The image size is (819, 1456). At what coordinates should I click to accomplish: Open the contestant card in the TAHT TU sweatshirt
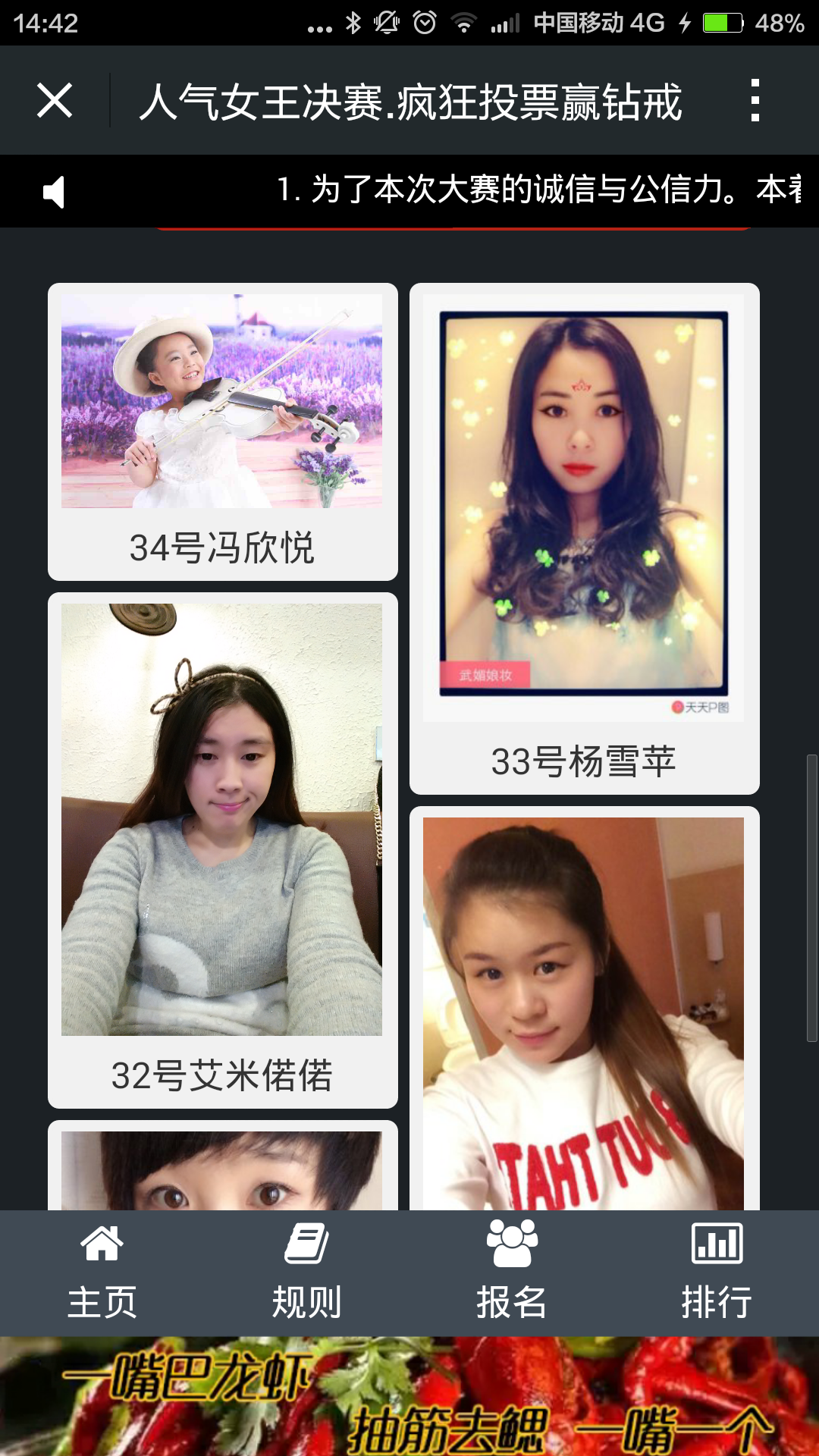pyautogui.click(x=584, y=1012)
